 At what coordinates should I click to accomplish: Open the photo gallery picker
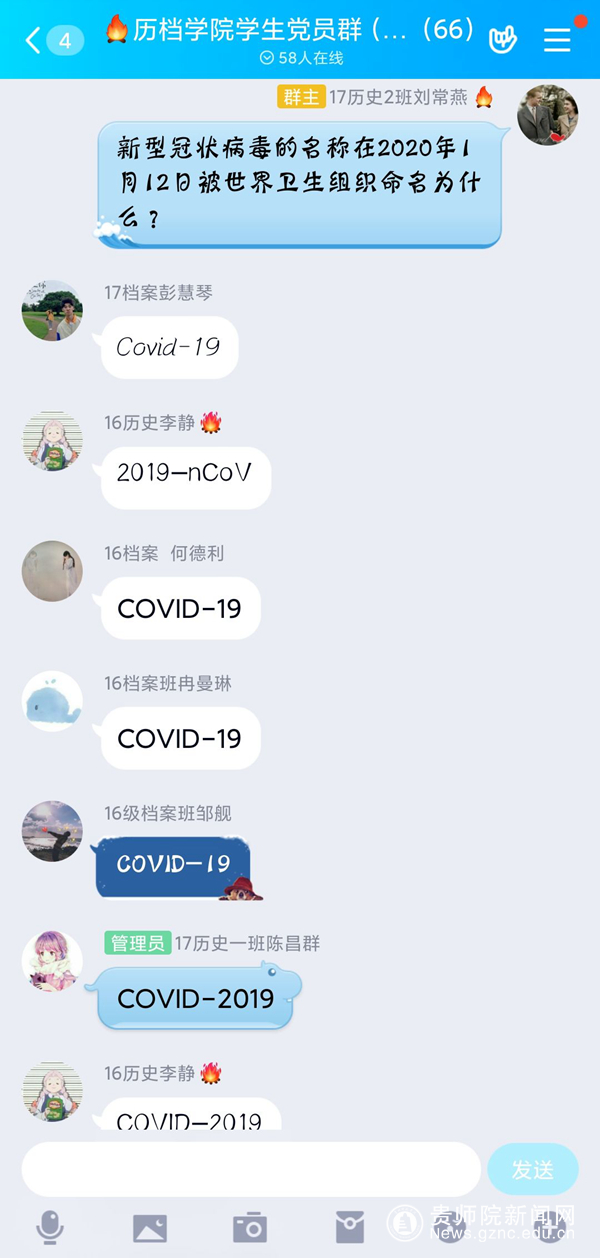150,1227
